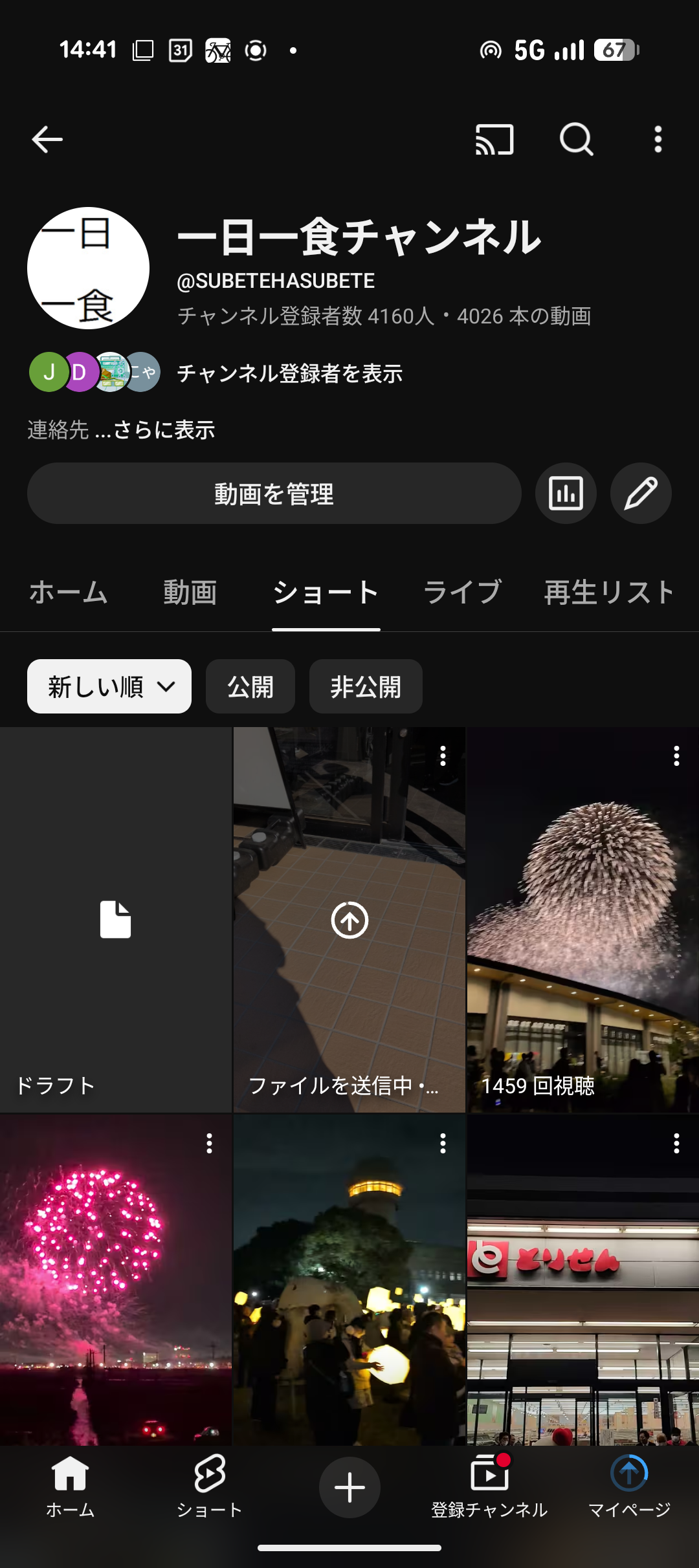Filter shorts by 非公開 chip
This screenshot has width=699, height=1568.
[366, 686]
